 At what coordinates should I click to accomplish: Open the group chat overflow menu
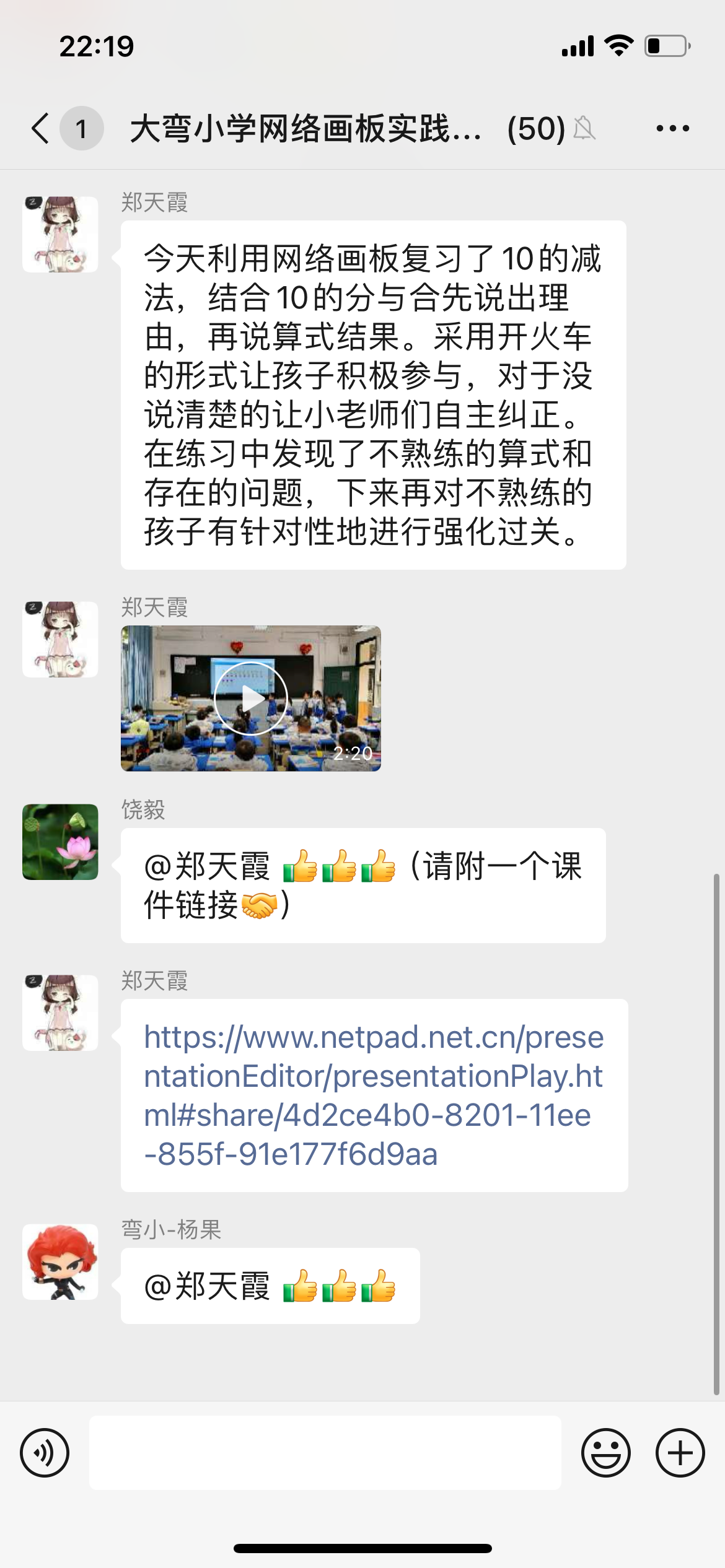(672, 128)
